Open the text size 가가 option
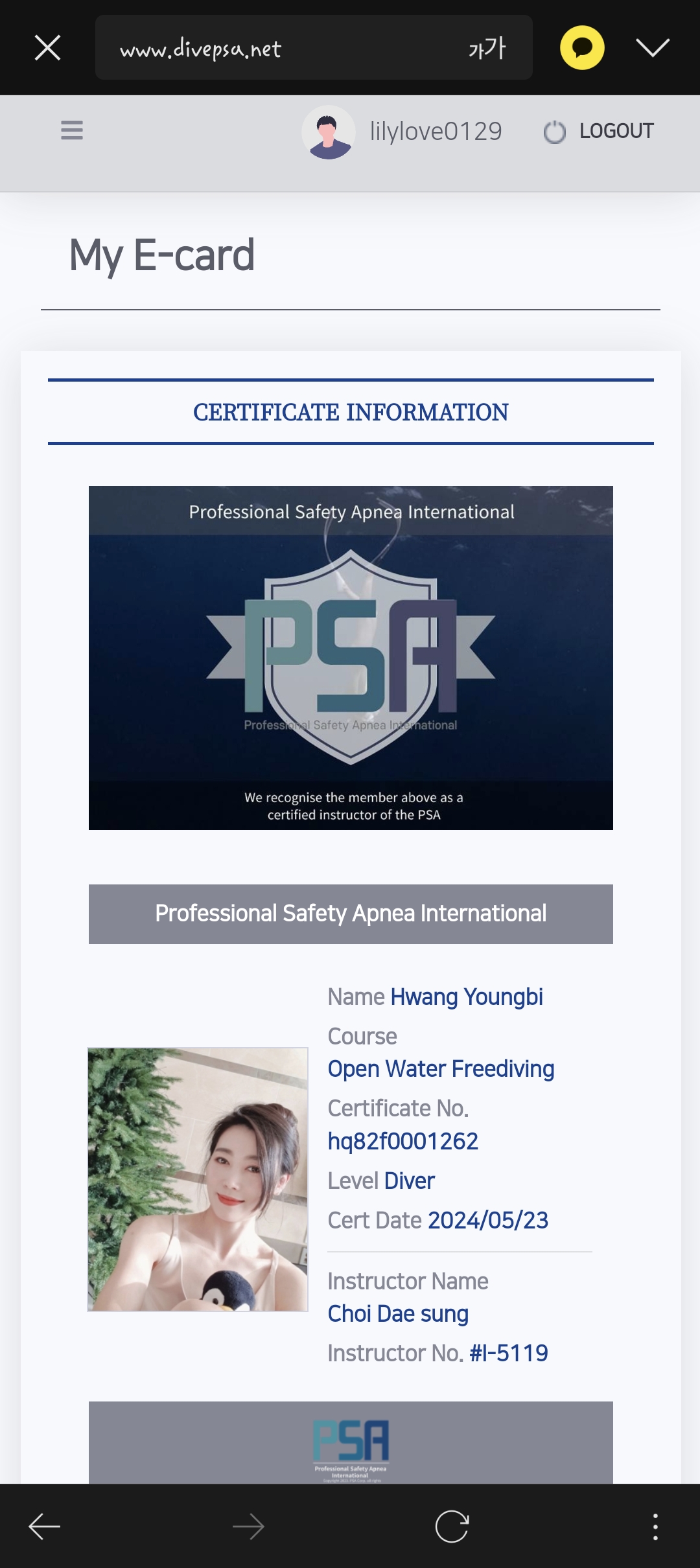The height and width of the screenshot is (1568, 700). [487, 48]
